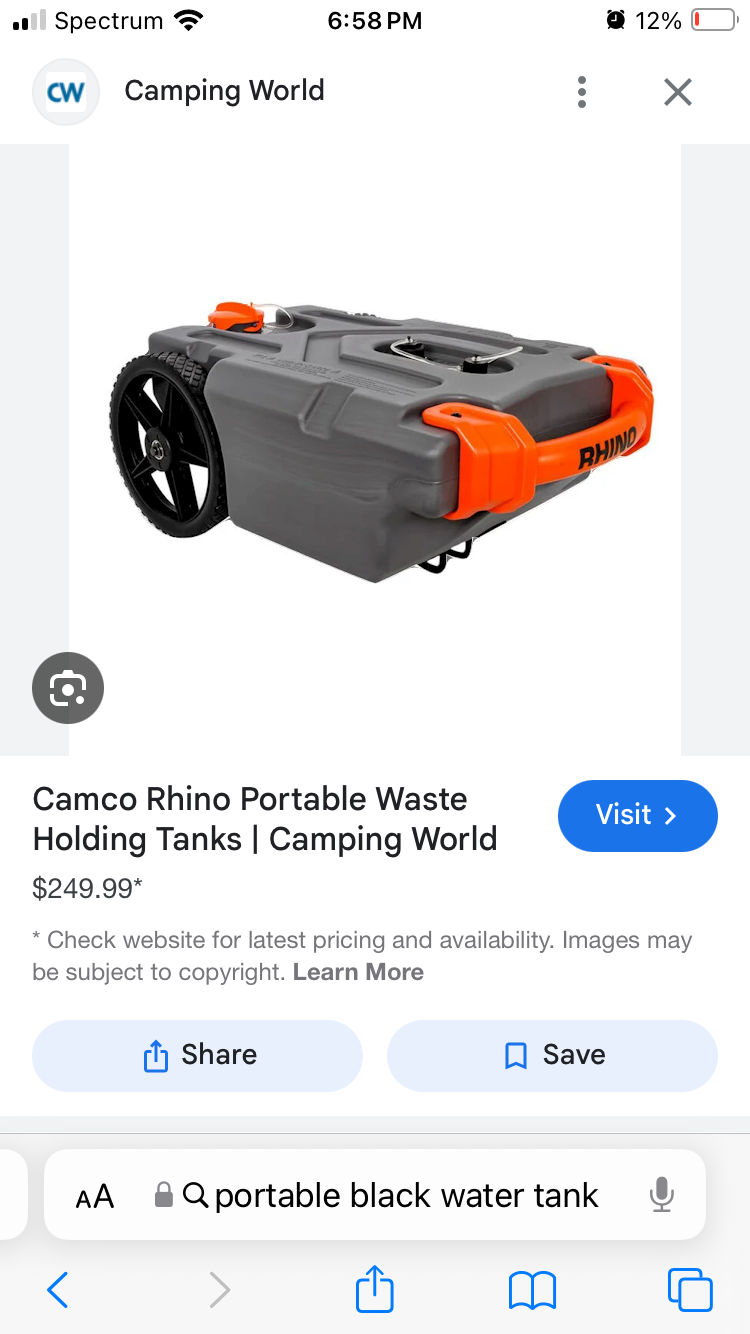The width and height of the screenshot is (750, 1334).
Task: Show all open Safari tabs
Action: coord(690,1290)
